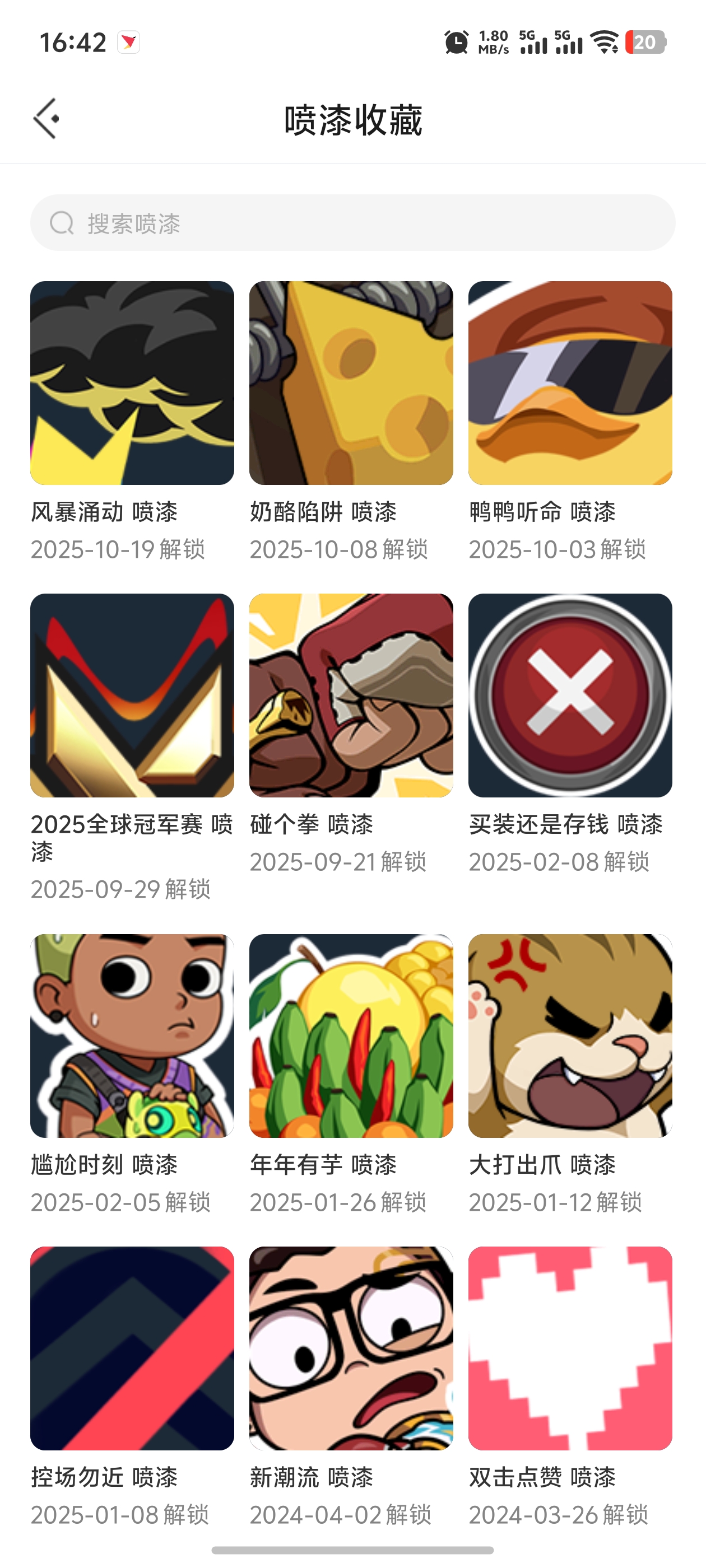The image size is (706, 1568).
Task: Open the 风暴涌动 喷漆 tile
Action: coord(132,383)
